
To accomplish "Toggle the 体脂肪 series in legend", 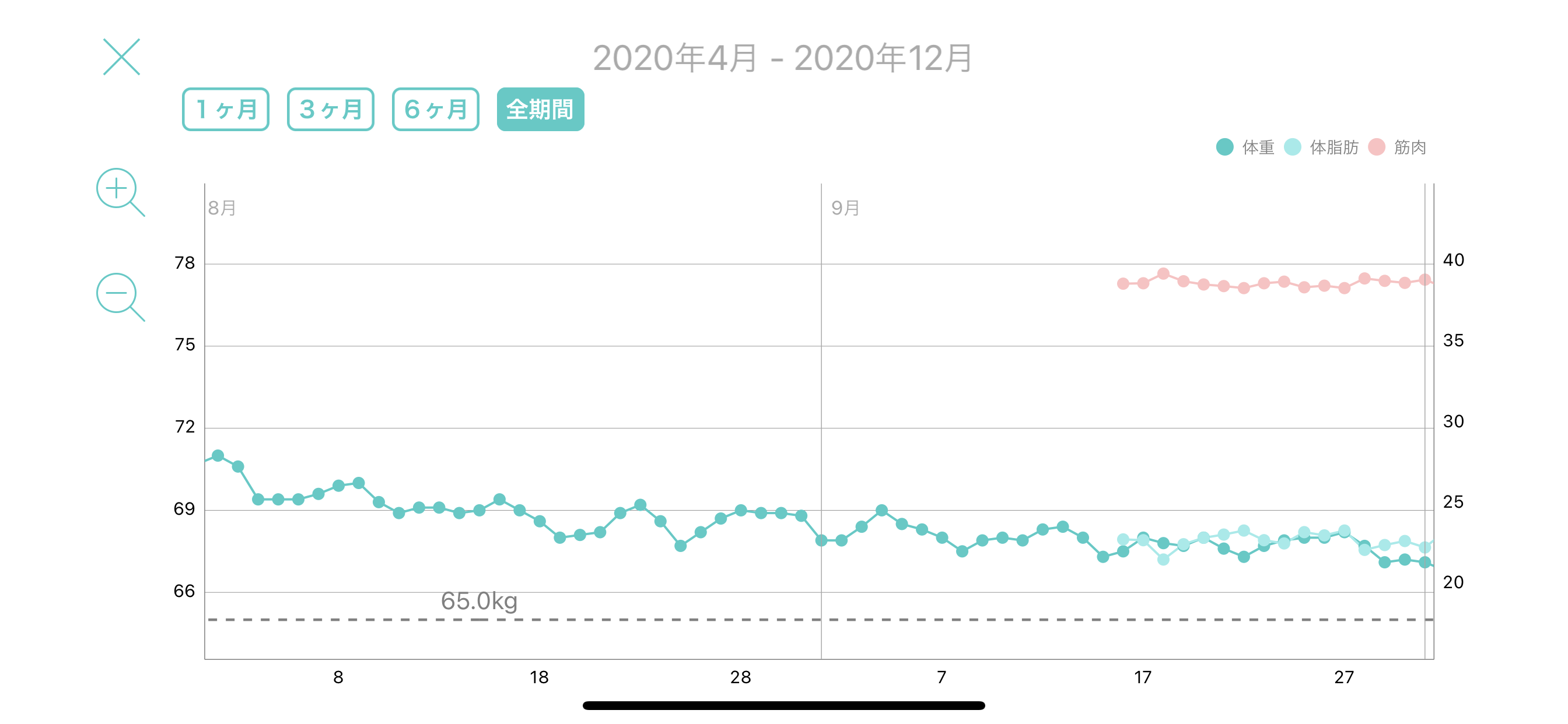I will coord(1321,147).
